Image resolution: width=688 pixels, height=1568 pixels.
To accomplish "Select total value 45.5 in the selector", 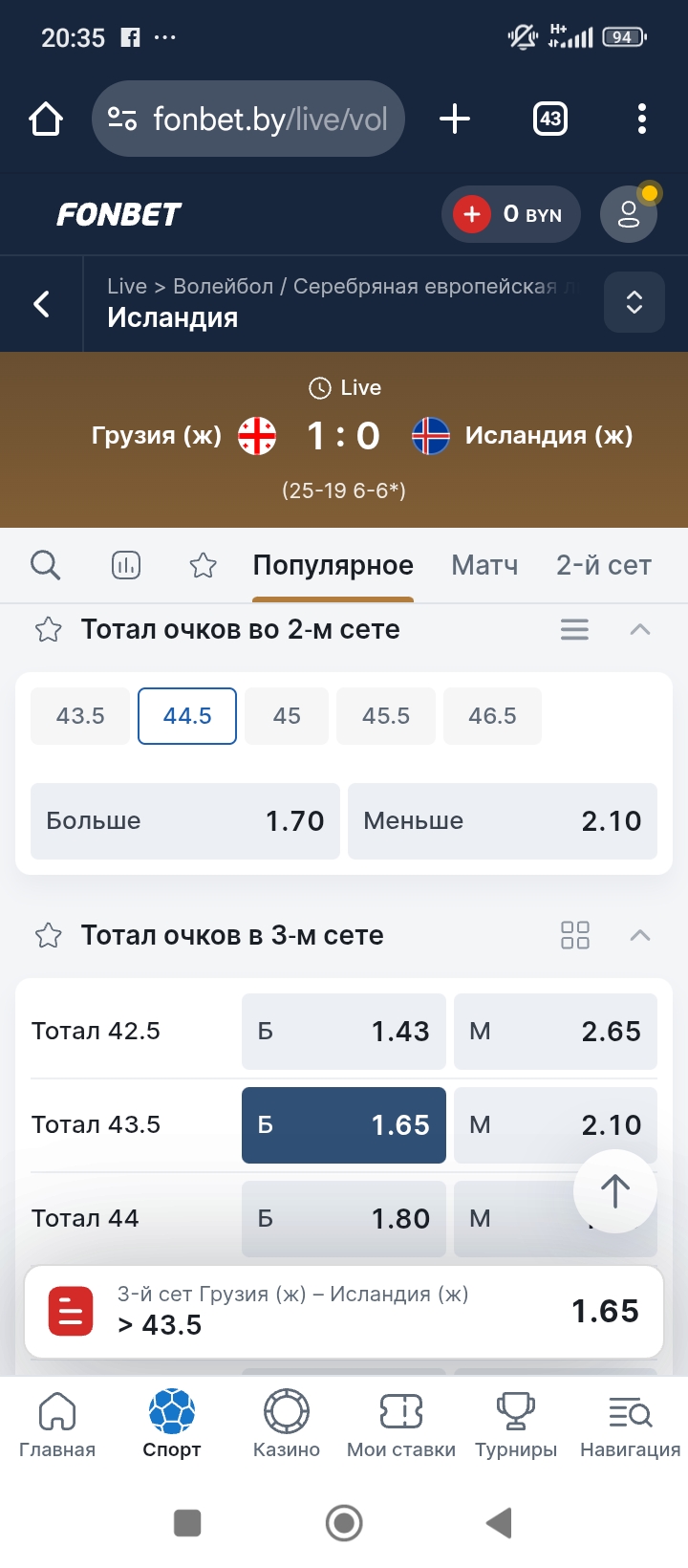I will click(386, 715).
